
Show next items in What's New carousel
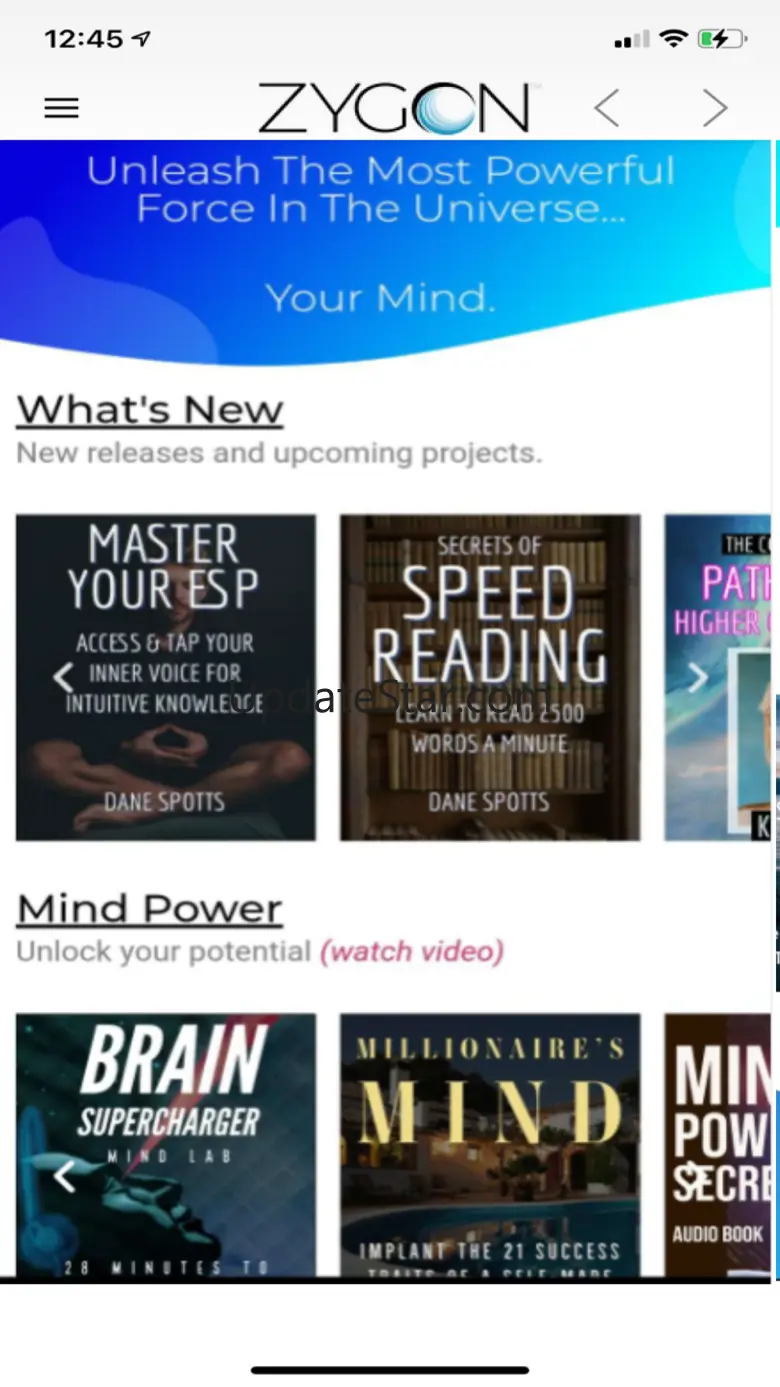coord(697,677)
